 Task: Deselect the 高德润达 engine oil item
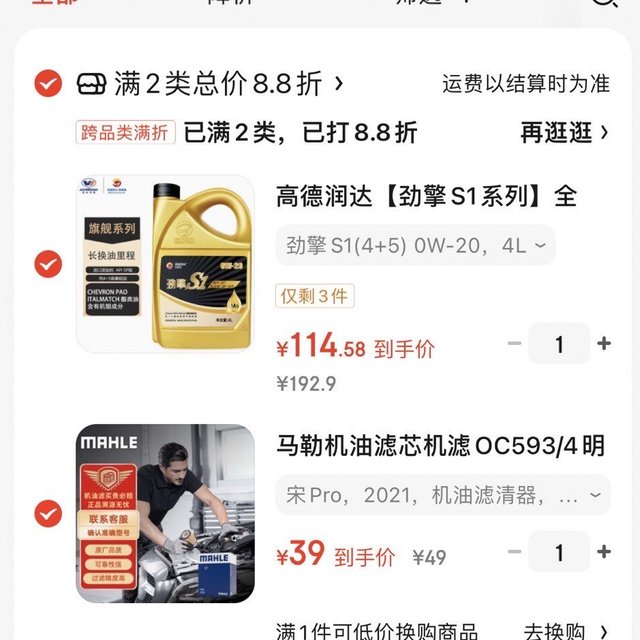(x=48, y=264)
